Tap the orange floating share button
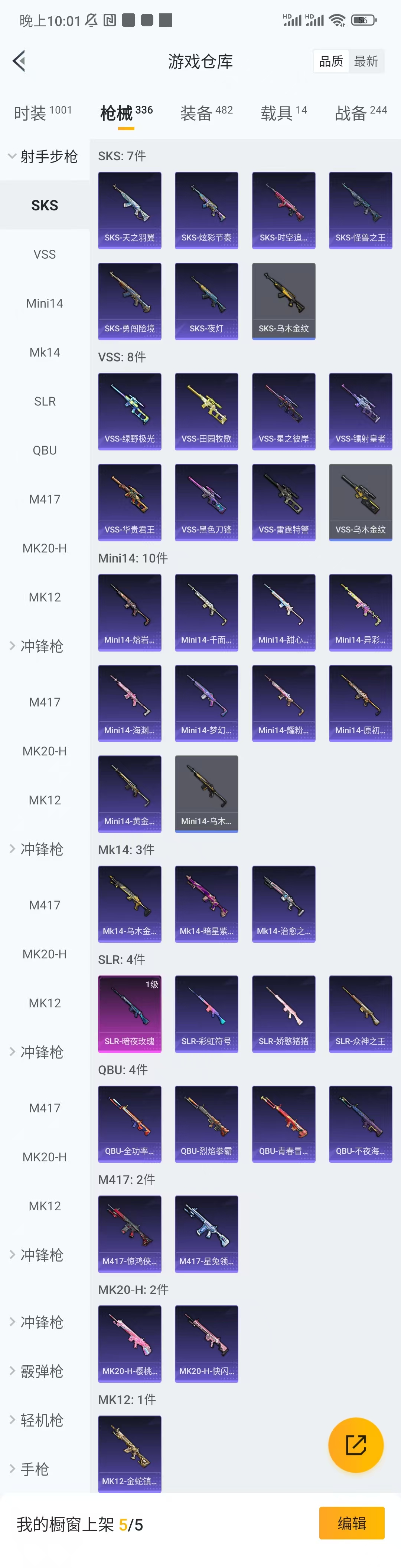Screen dimensions: 401x1568 pos(355,1444)
